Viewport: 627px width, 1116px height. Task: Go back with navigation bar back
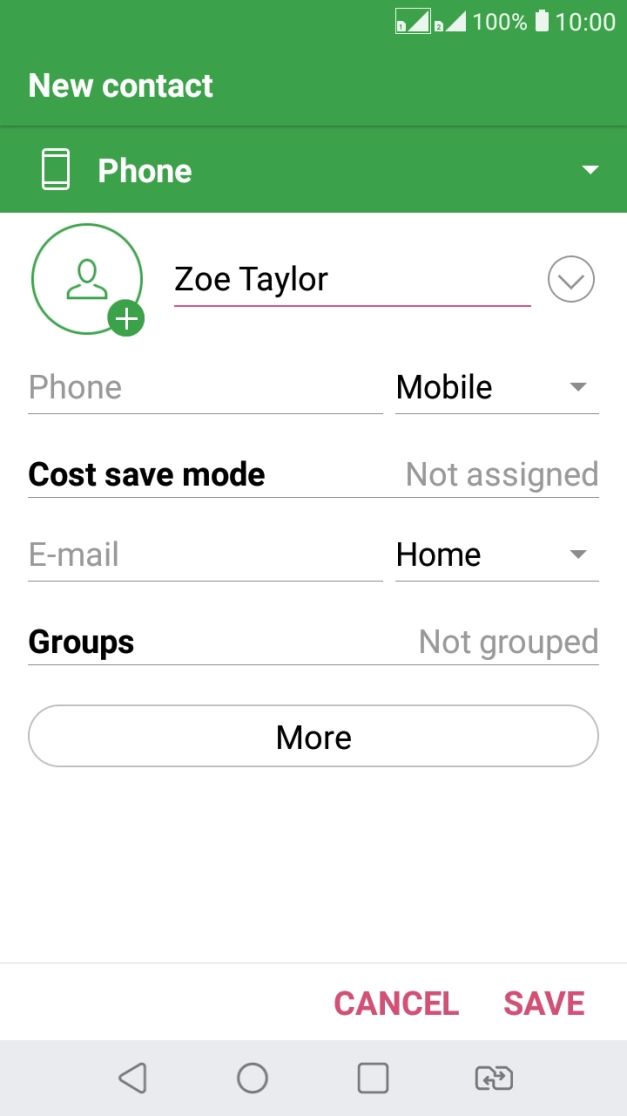coord(132,1077)
